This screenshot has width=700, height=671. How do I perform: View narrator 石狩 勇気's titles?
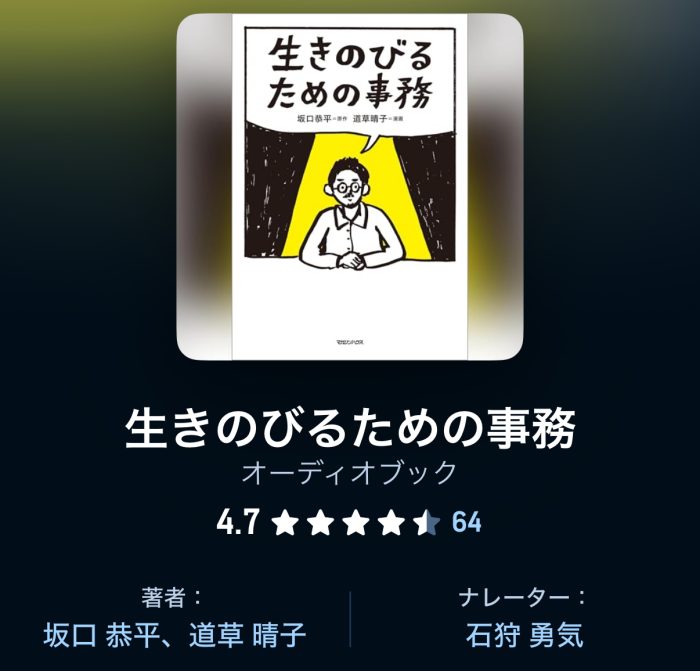click(x=524, y=634)
